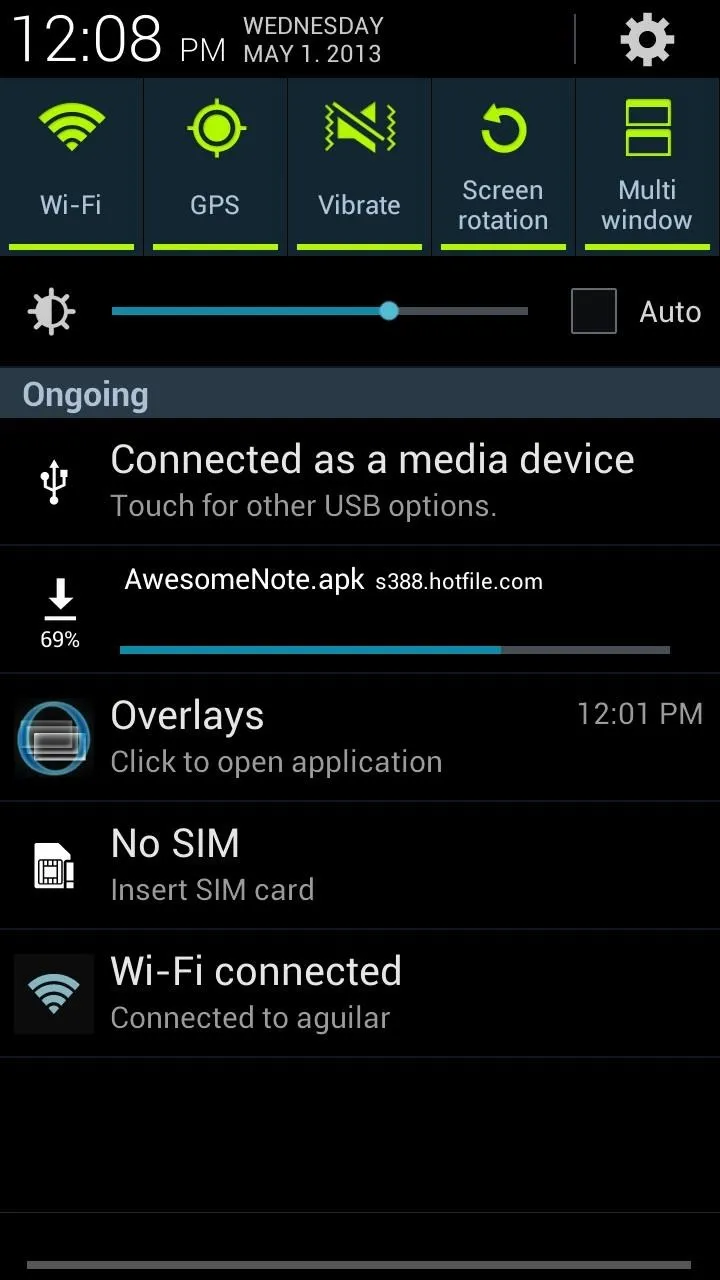Open the Connected as a media device notification
This screenshot has height=1280, width=720.
360,482
